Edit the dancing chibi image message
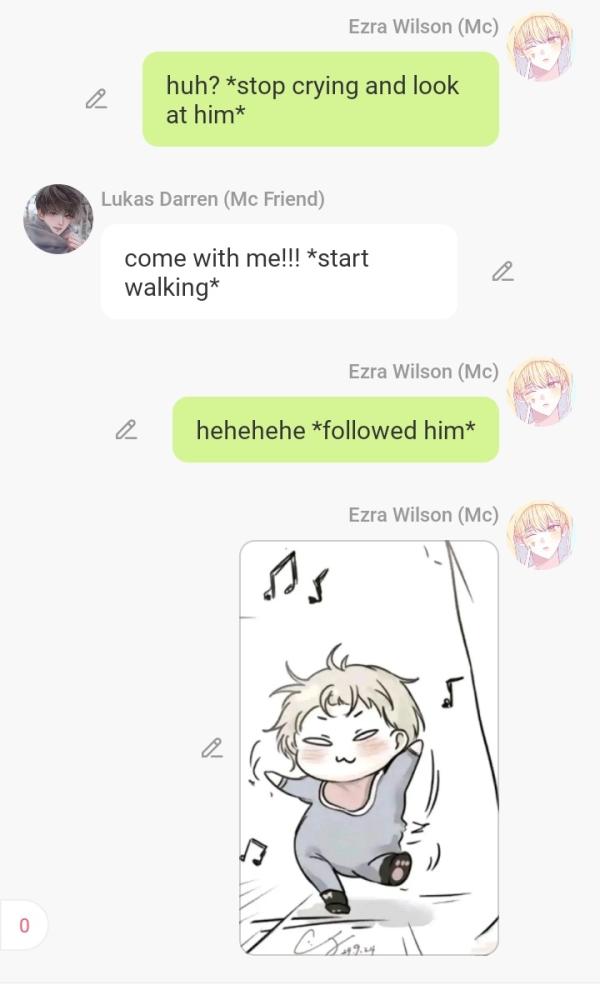This screenshot has width=600, height=985. tap(212, 748)
